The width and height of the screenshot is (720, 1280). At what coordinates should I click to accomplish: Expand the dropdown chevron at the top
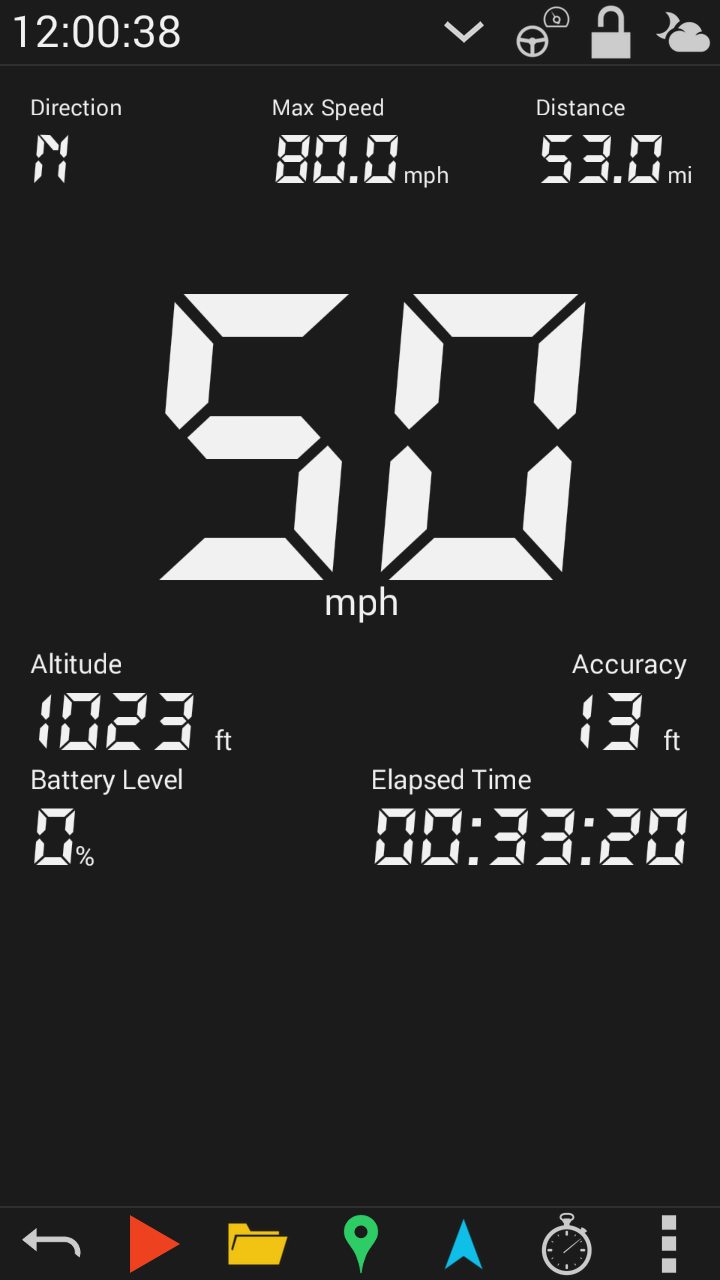(x=464, y=32)
